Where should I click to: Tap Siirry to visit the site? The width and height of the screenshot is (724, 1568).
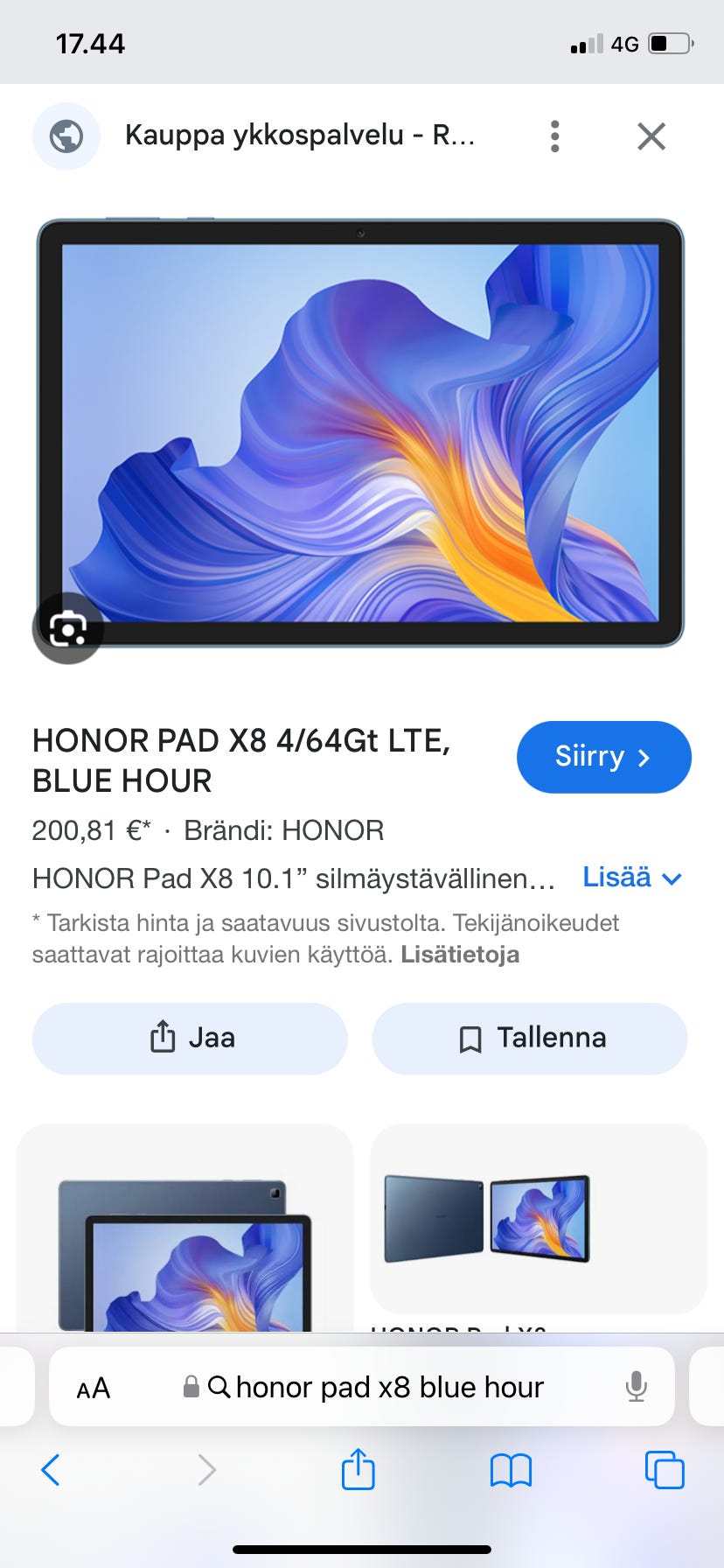point(603,757)
